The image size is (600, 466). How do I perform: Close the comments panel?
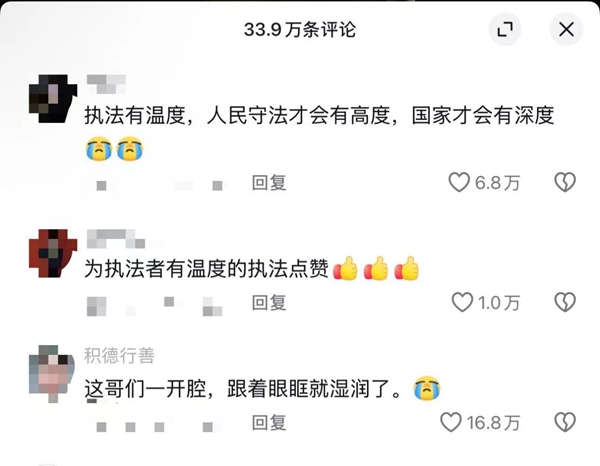[566, 29]
